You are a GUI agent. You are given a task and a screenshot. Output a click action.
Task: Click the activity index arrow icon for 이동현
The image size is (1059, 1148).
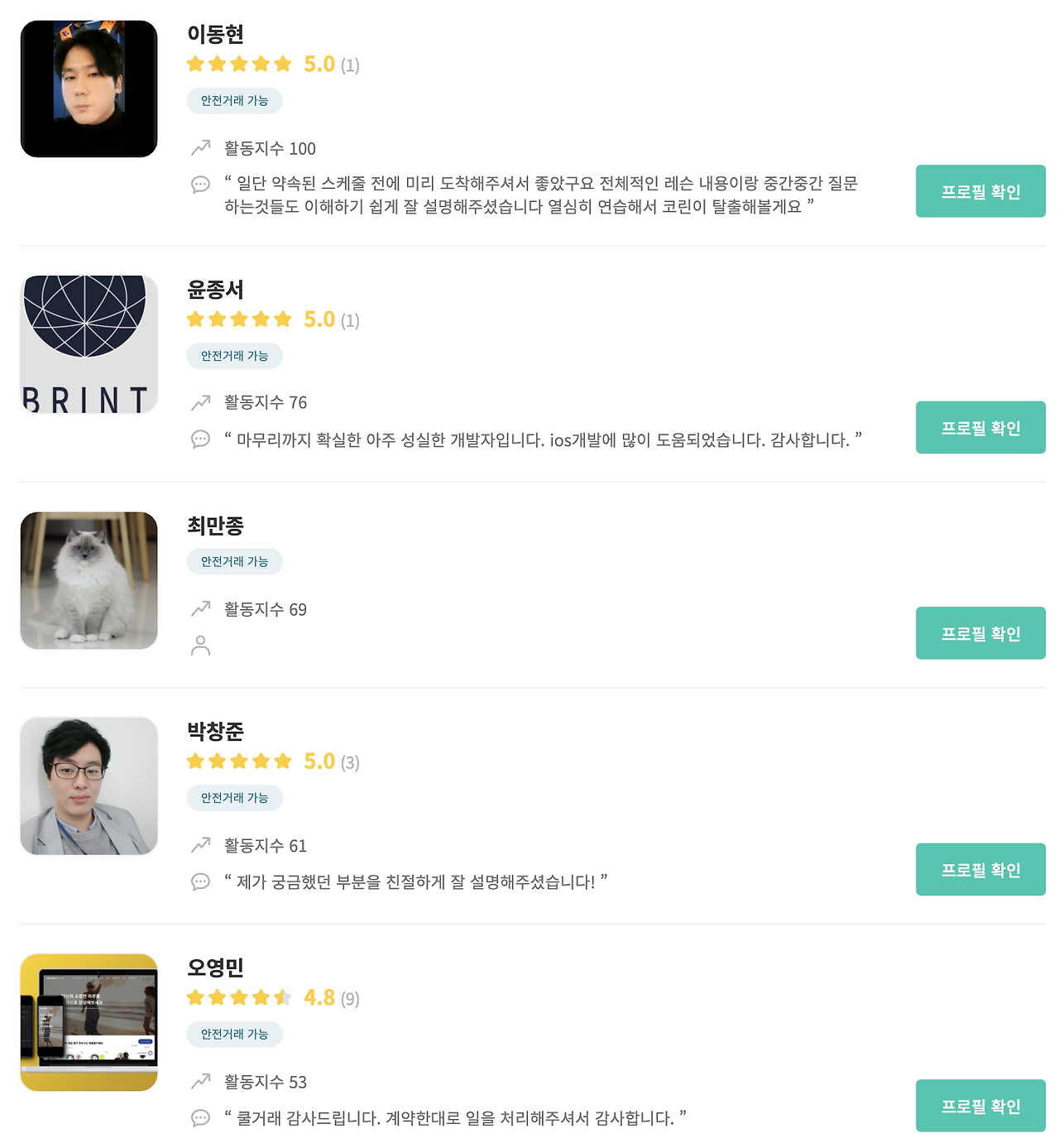tap(199, 147)
